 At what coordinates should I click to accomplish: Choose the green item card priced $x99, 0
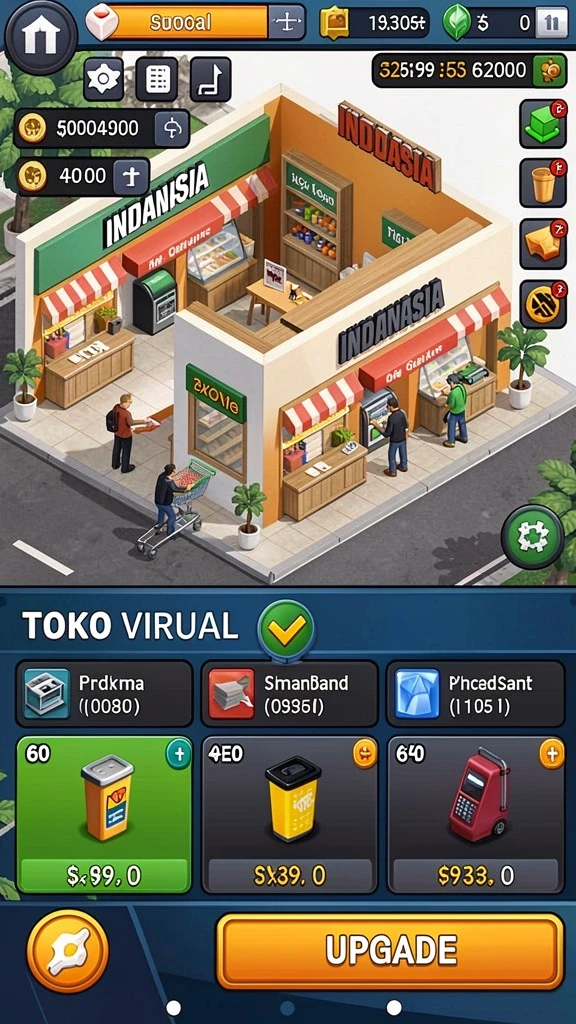pos(104,814)
